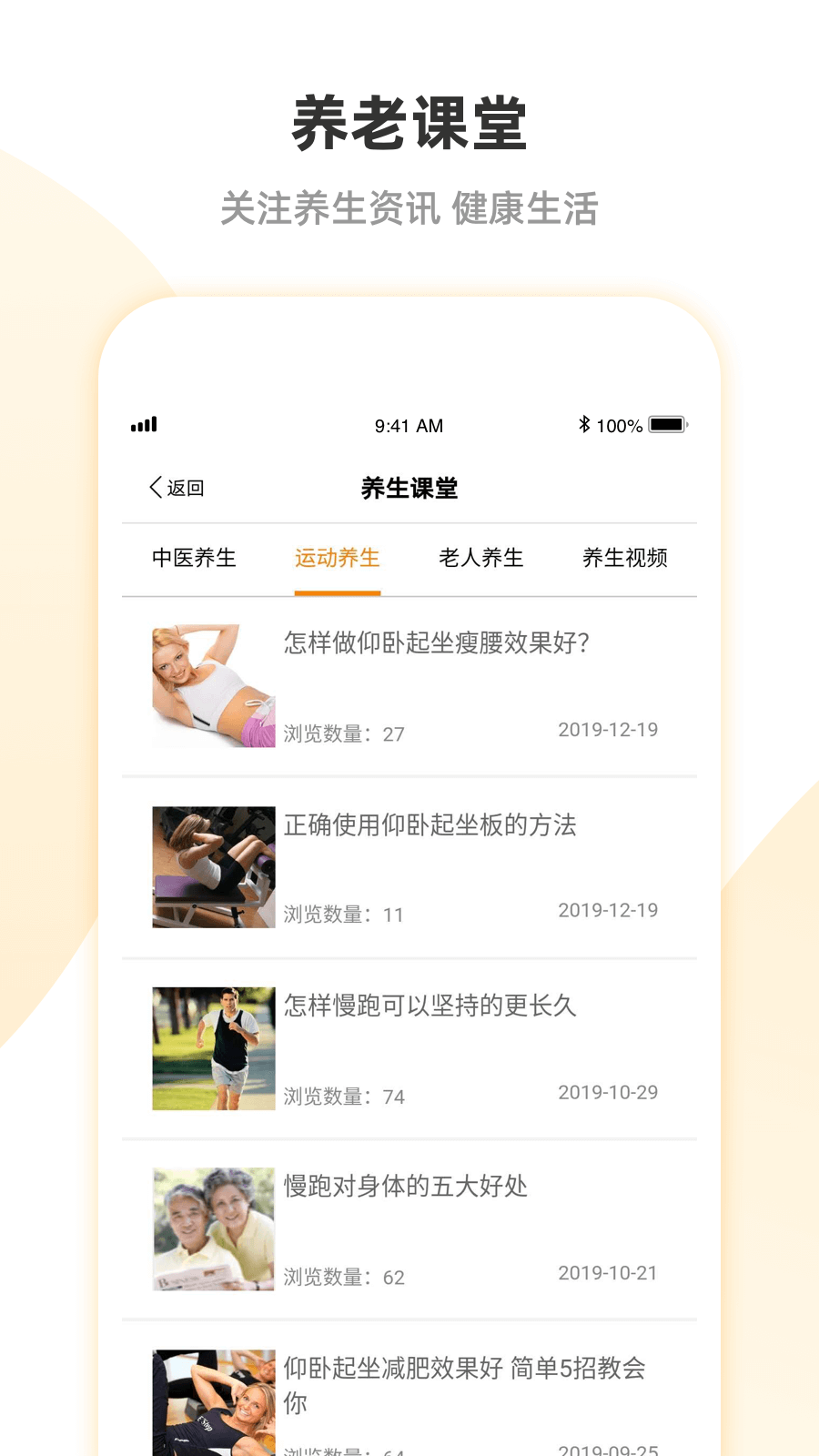Image resolution: width=819 pixels, height=1456 pixels.
Task: Open the 老人养生 tab
Action: pyautogui.click(x=480, y=558)
